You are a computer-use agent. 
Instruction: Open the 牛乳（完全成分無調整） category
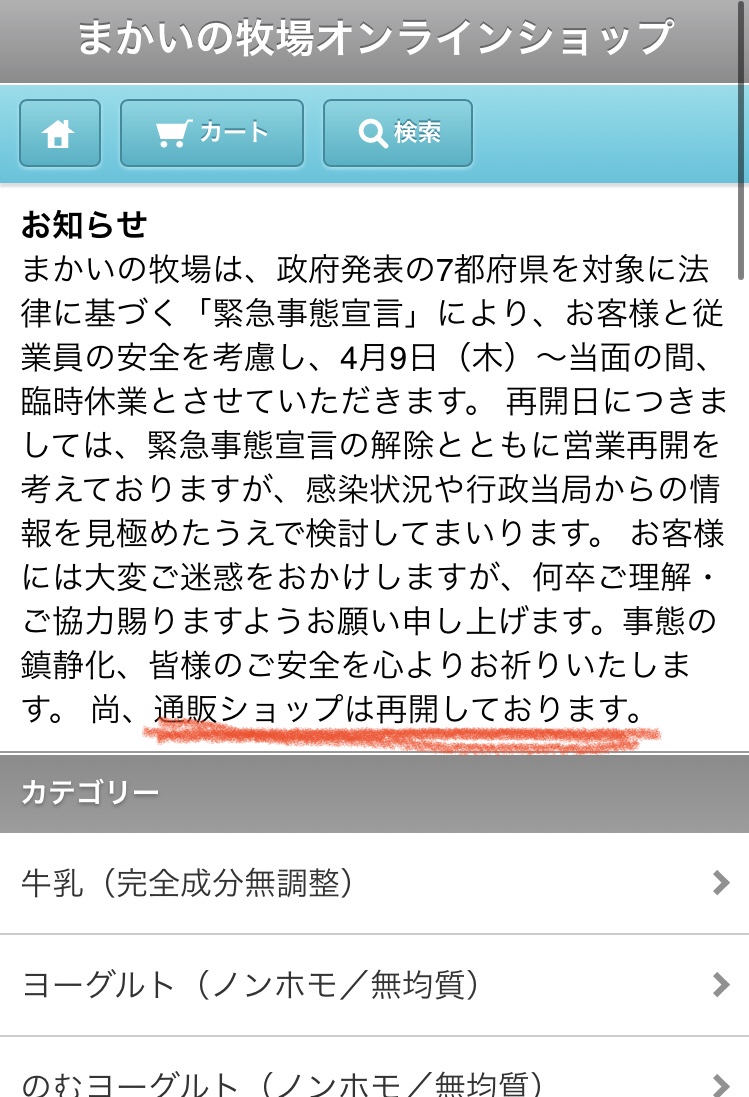coord(374,883)
